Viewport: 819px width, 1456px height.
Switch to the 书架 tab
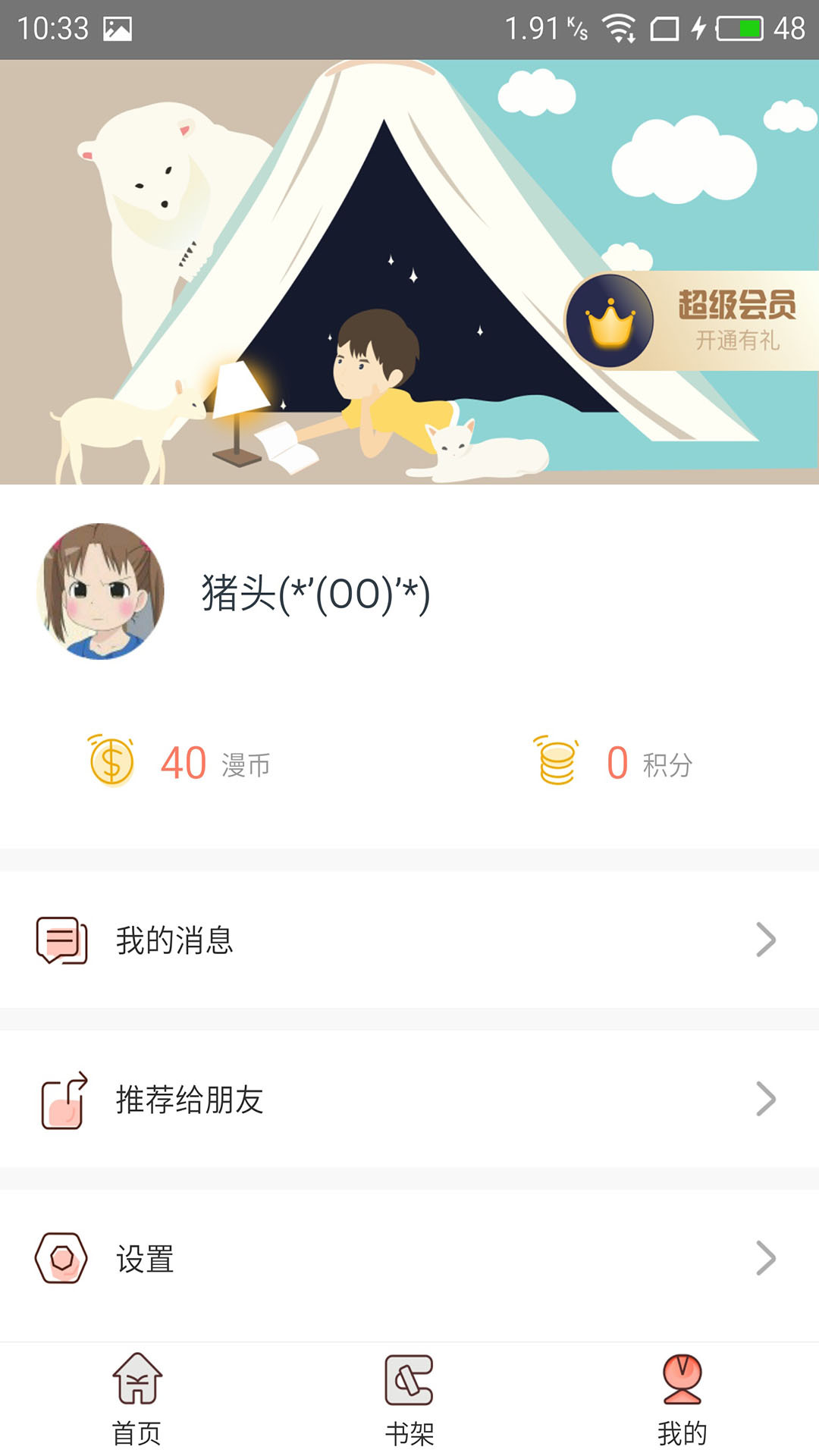click(409, 1399)
